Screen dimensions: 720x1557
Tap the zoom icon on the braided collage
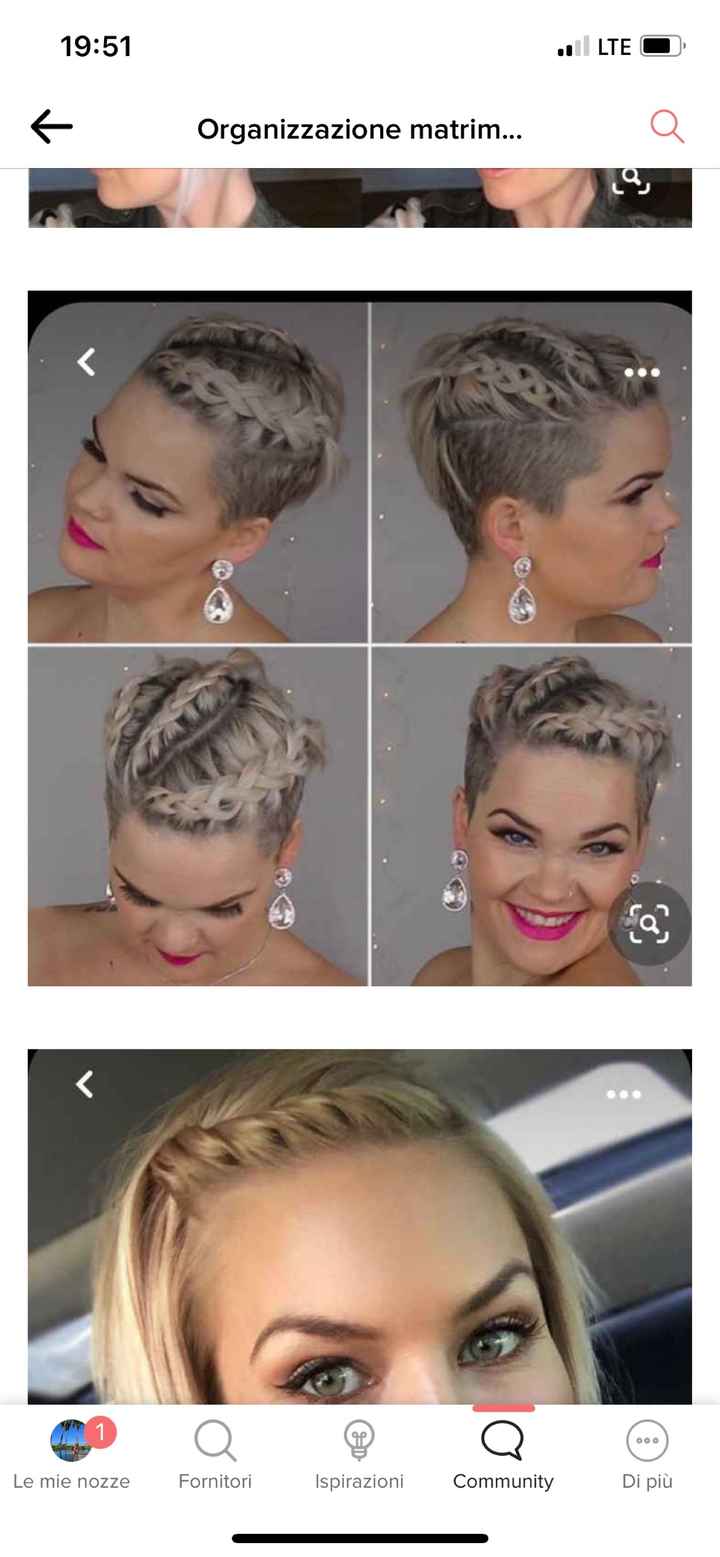point(649,923)
